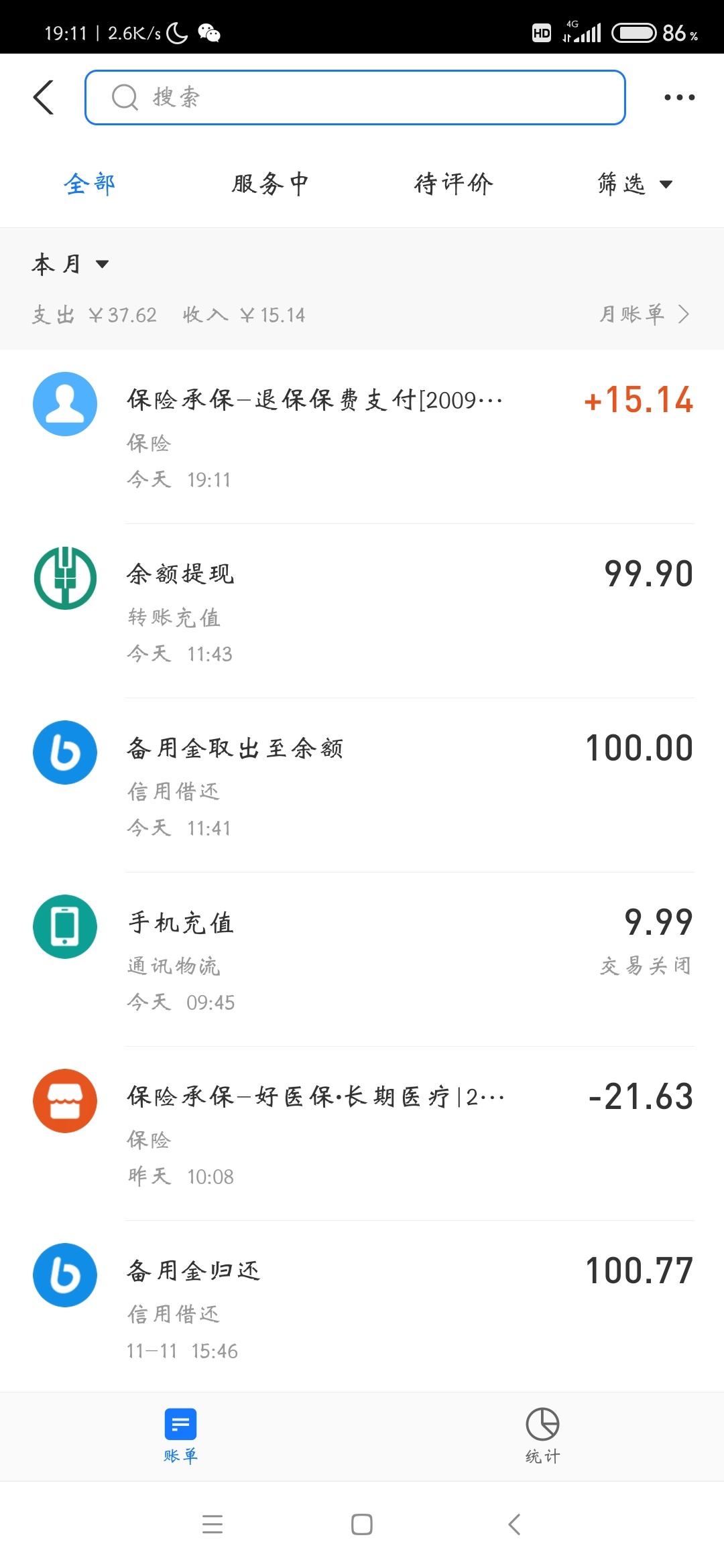Select the 账单 bottom tab
The width and height of the screenshot is (724, 1568).
[181, 1435]
